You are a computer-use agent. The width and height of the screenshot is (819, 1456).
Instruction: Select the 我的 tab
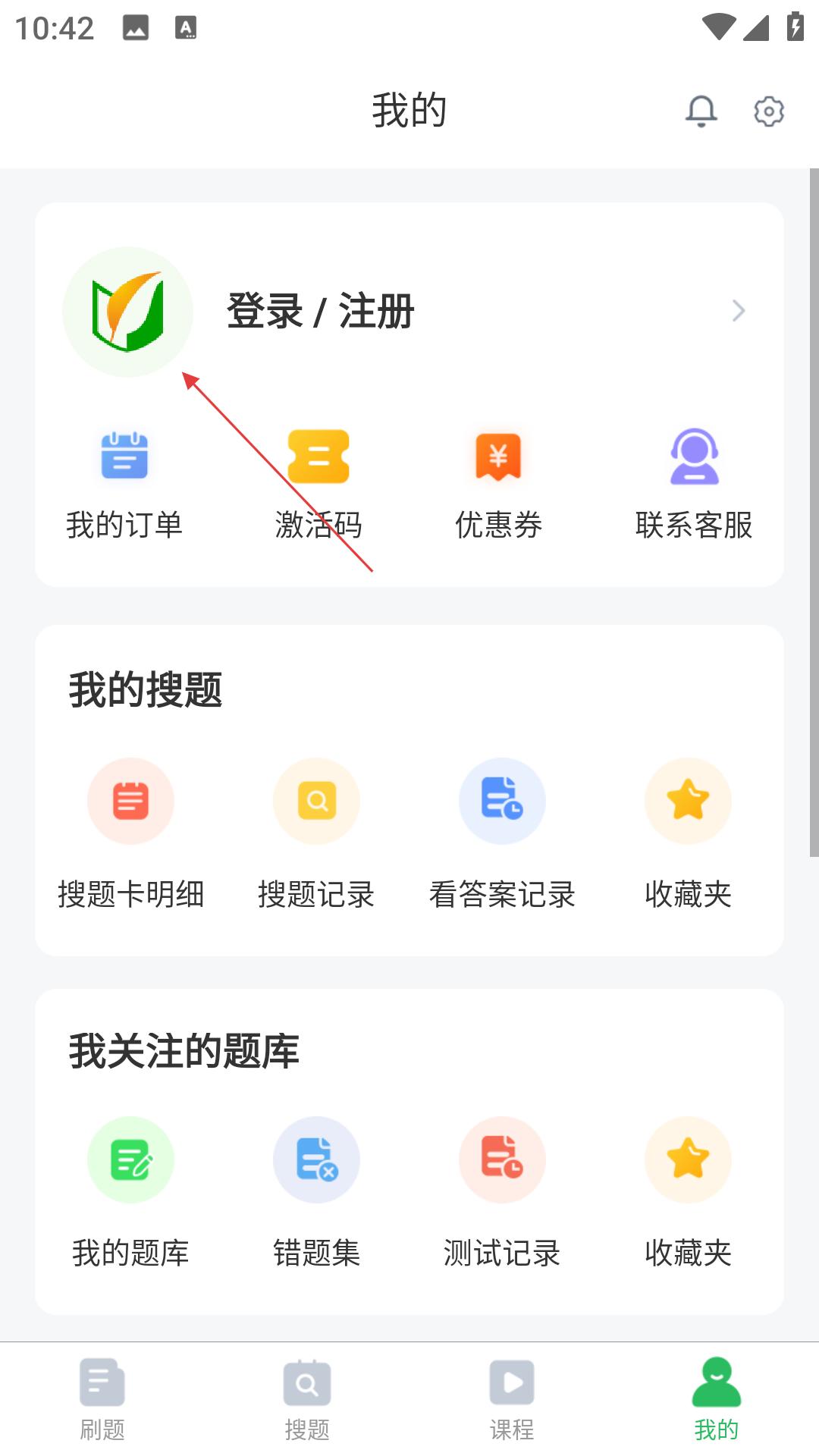click(717, 1399)
